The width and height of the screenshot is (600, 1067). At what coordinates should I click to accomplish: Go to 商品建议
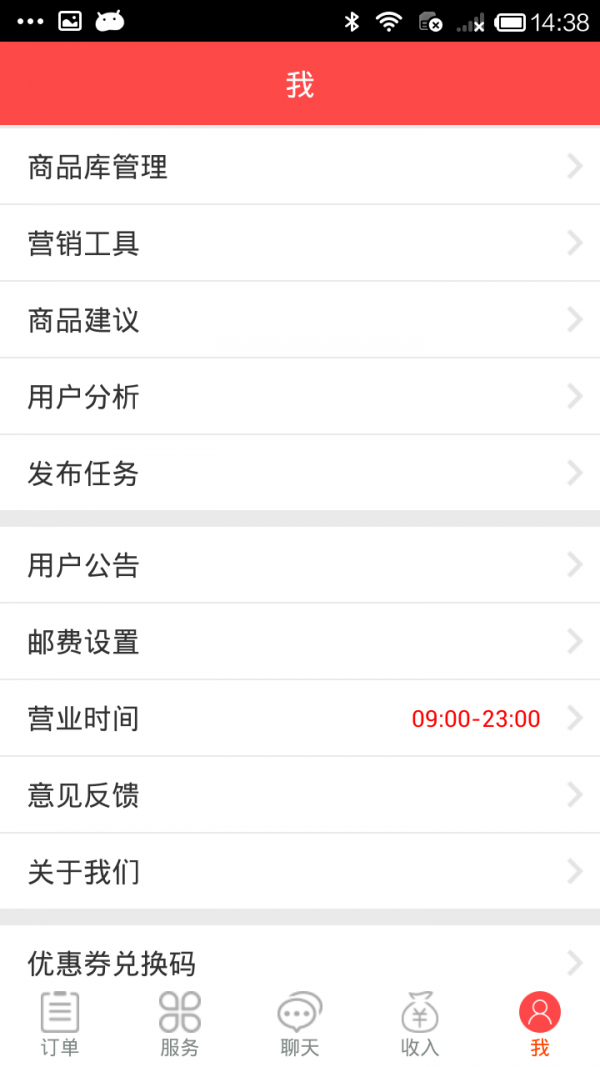pos(300,320)
